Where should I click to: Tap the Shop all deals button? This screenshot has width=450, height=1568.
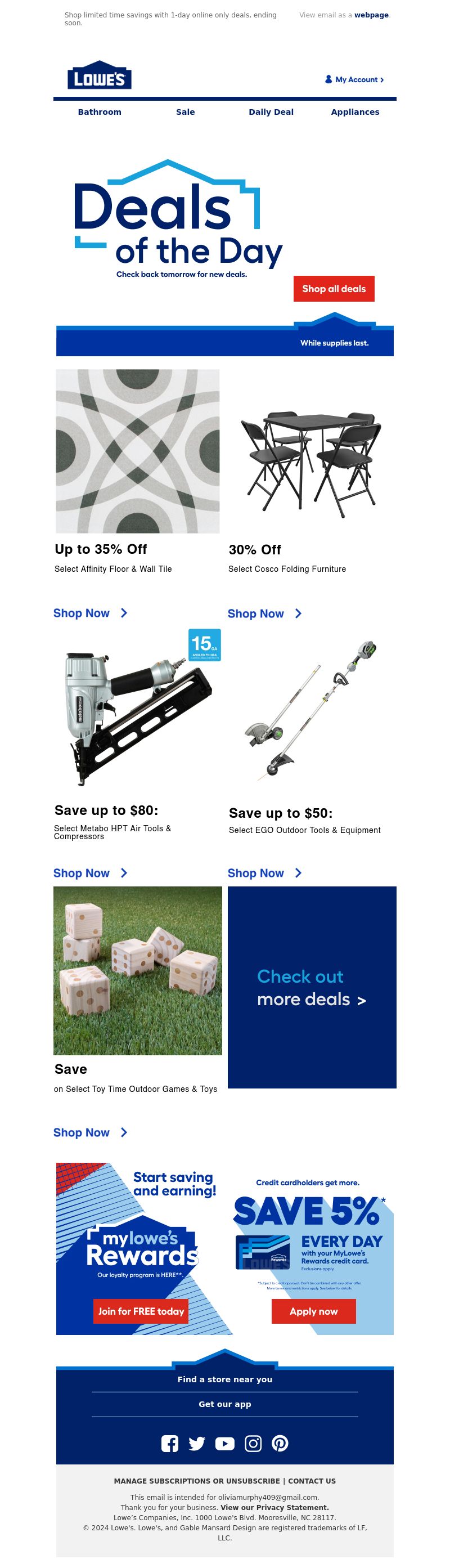click(x=334, y=289)
